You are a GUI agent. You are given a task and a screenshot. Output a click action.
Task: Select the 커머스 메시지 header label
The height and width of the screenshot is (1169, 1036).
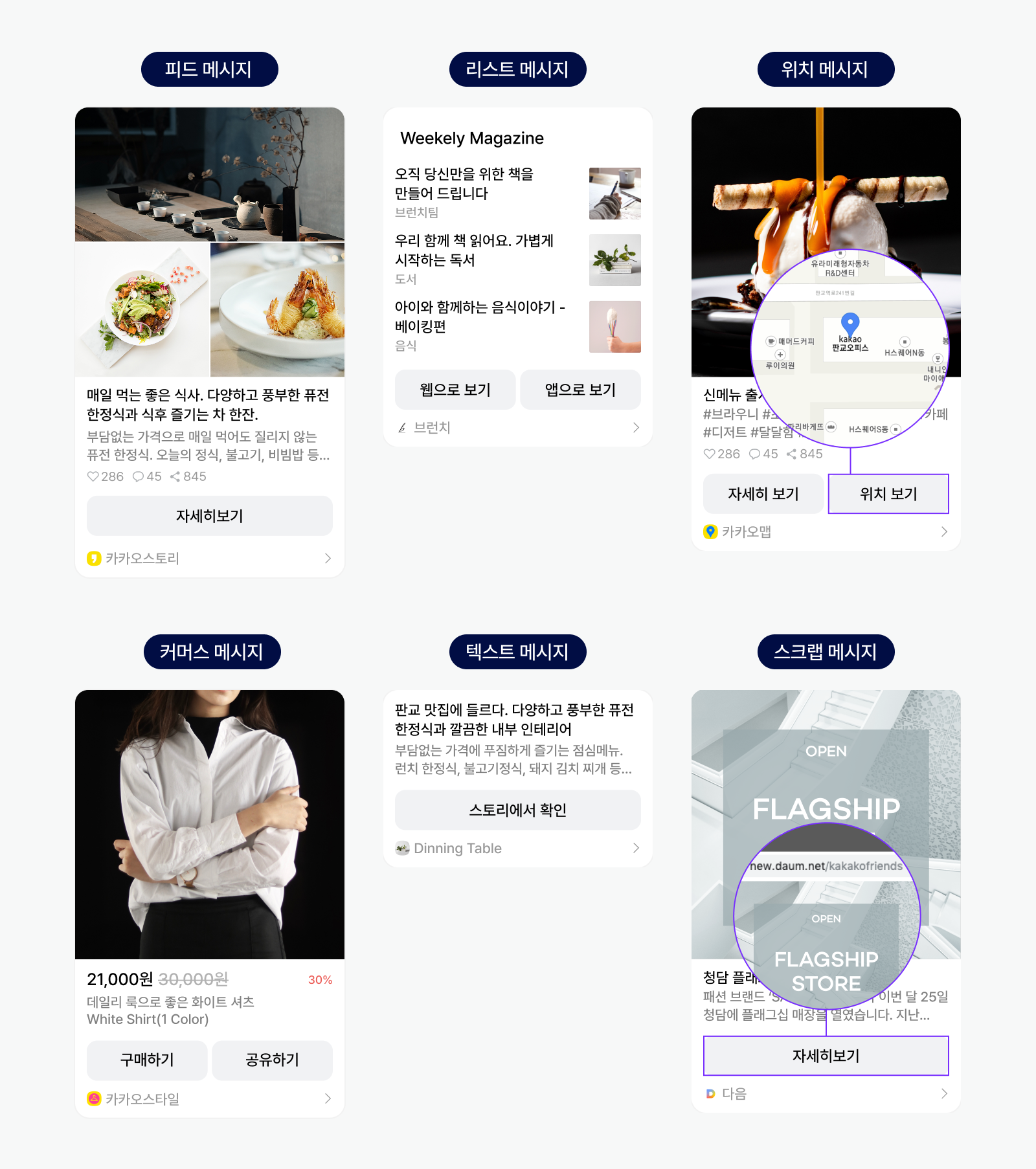pos(212,652)
